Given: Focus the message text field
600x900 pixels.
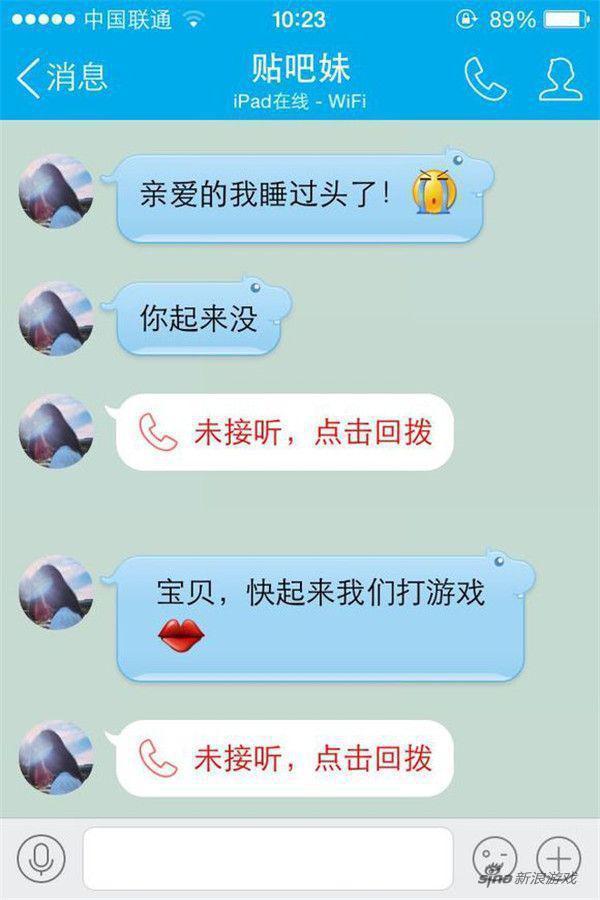Looking at the screenshot, I should (267, 858).
